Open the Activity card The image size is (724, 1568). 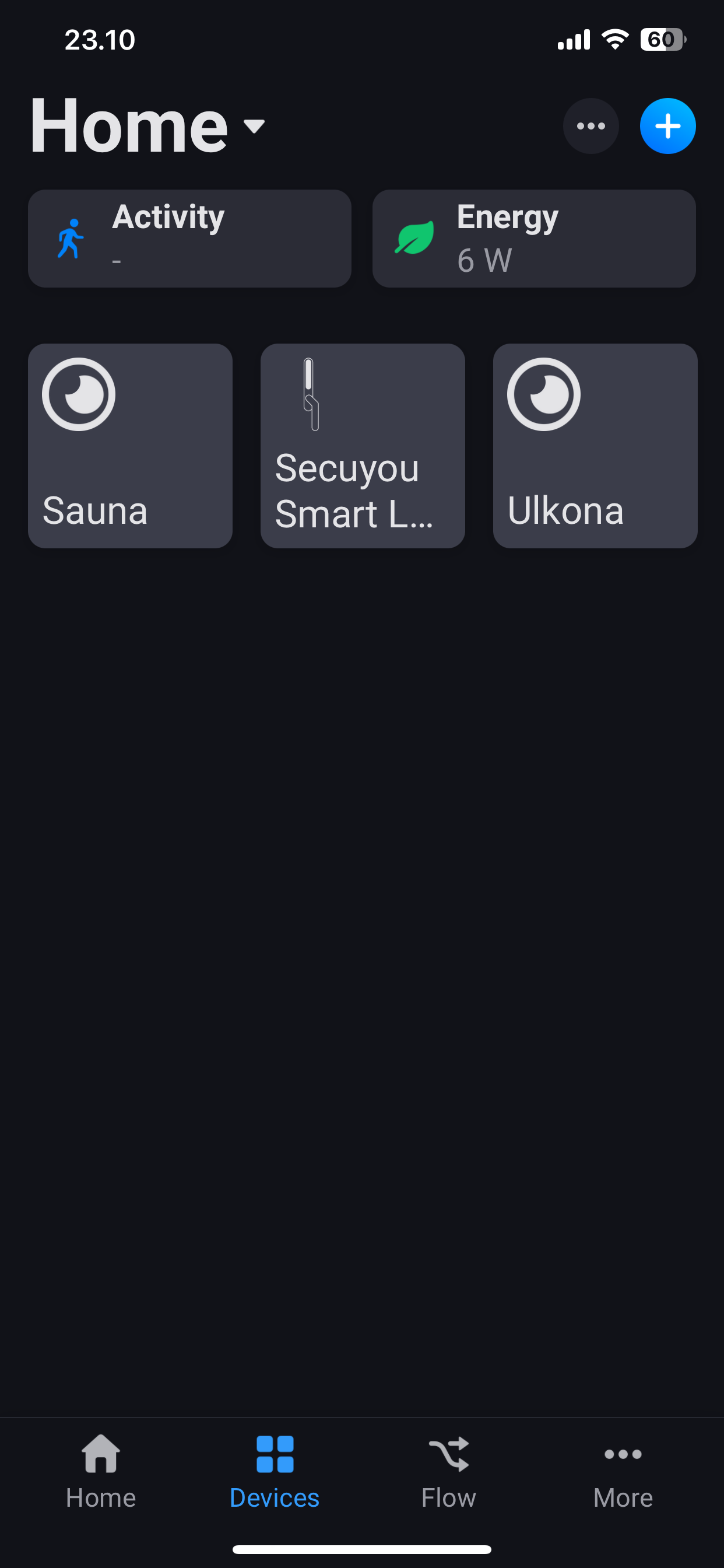pos(189,238)
